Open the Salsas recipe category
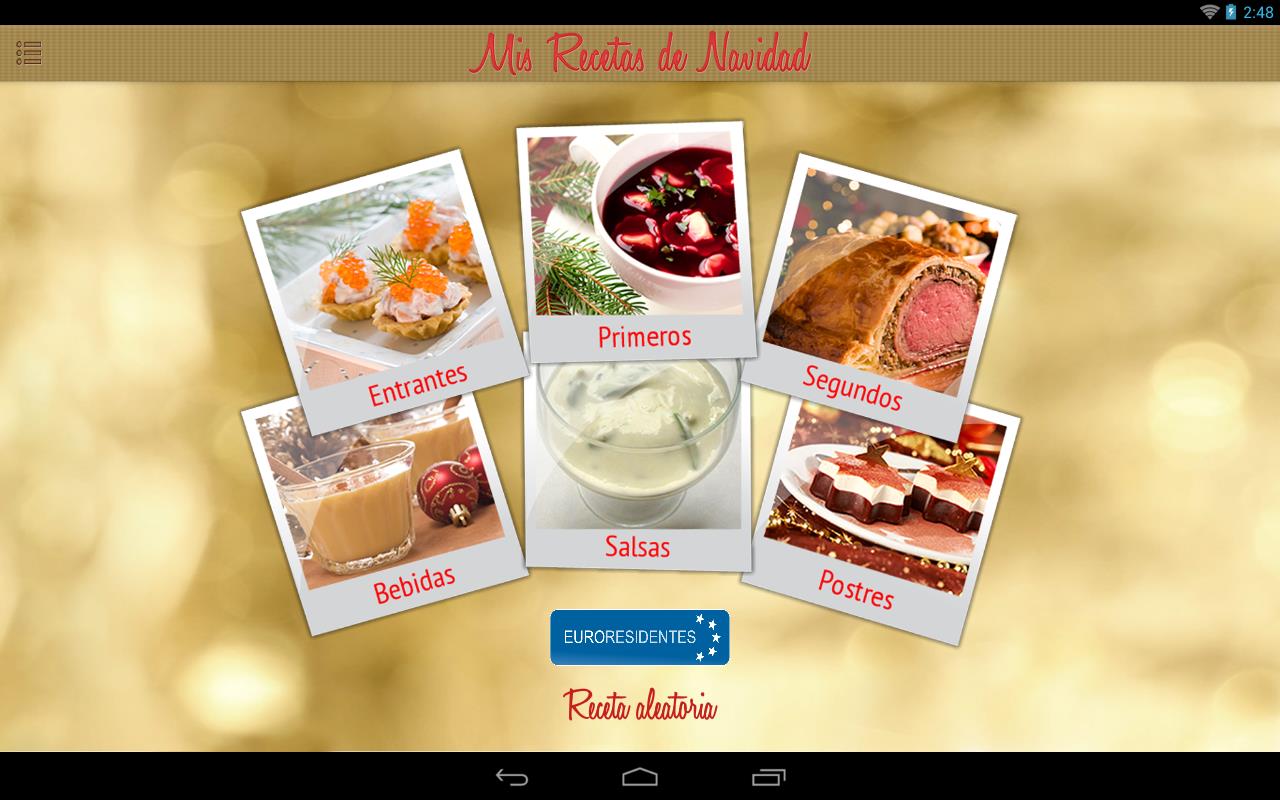Viewport: 1280px width, 800px height. coord(637,470)
